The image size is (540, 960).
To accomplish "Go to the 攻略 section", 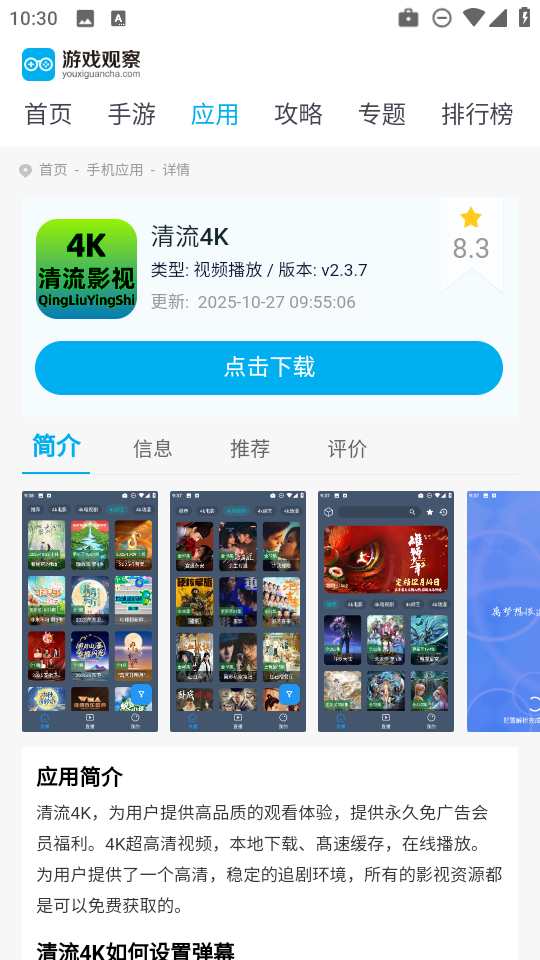I will point(298,114).
